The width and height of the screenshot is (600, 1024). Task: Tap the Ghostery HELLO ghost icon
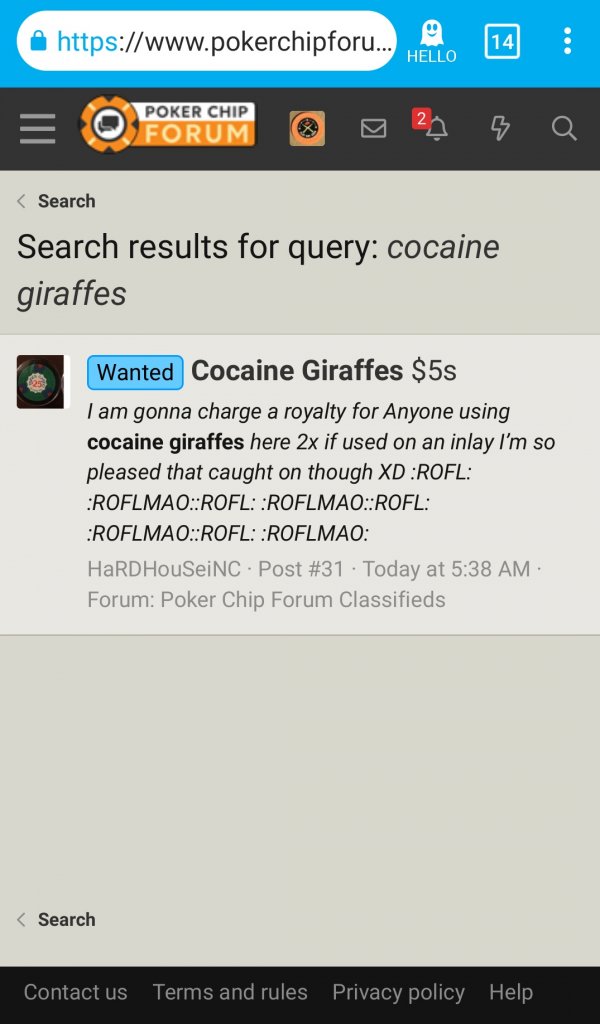coord(431,41)
